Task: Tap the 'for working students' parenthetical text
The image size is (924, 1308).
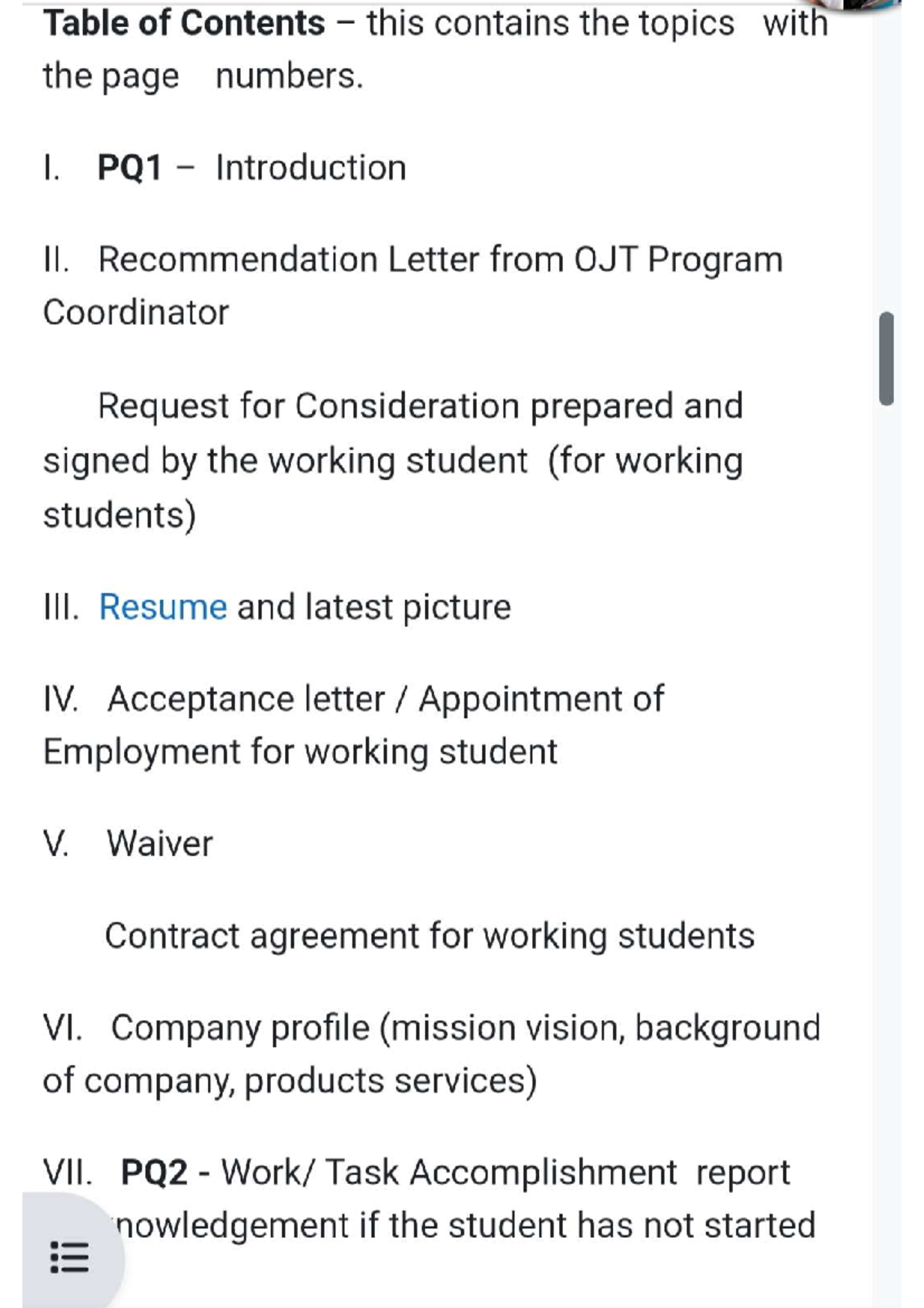Action: pos(645,460)
